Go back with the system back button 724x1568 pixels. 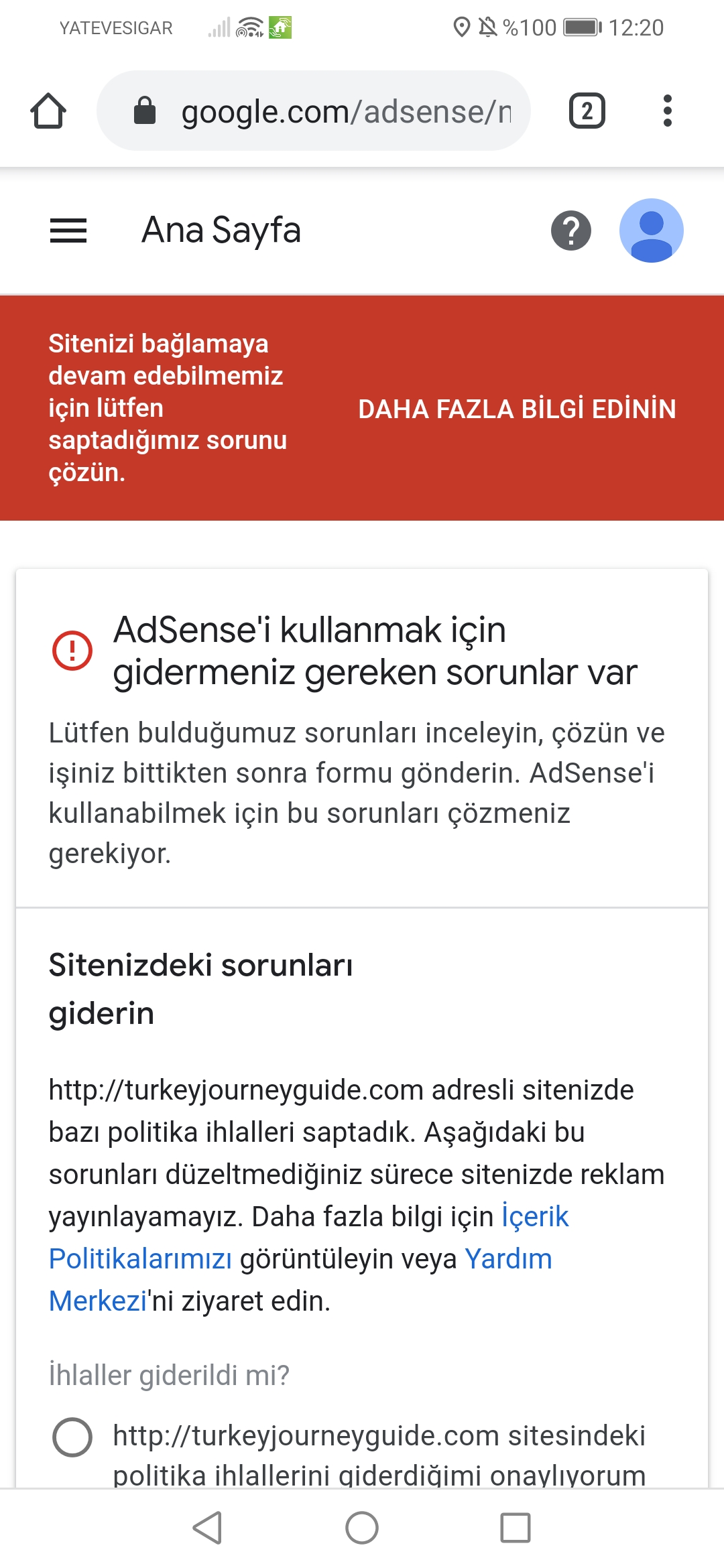click(208, 1528)
